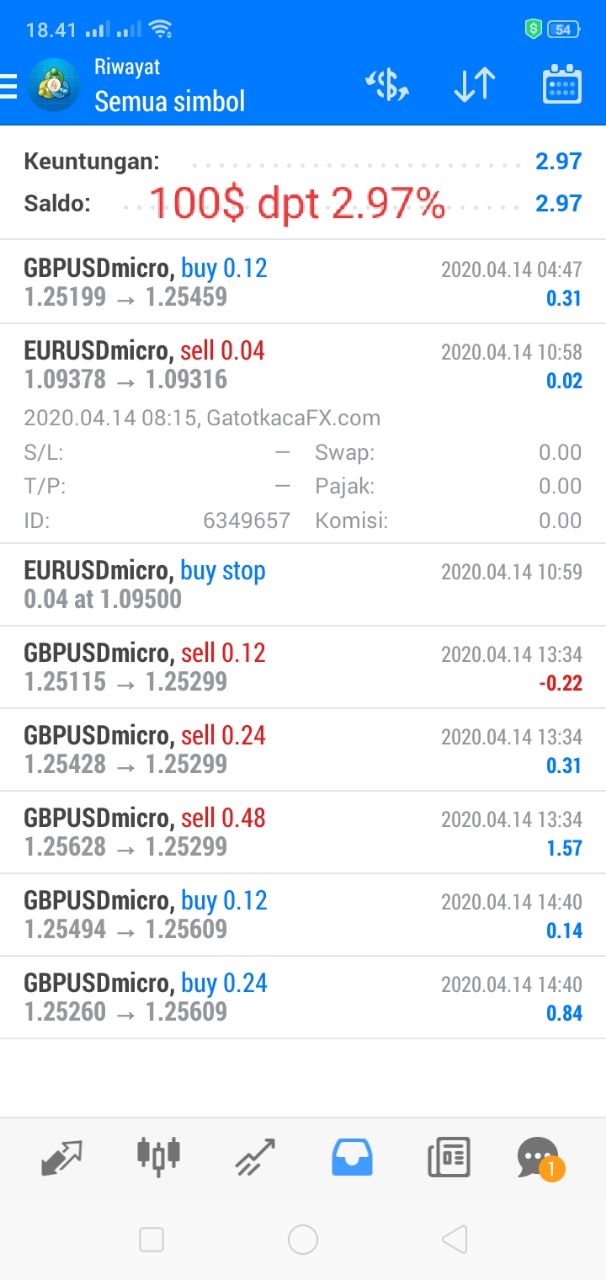Select the EURUSDmicro buy stop order

click(x=302, y=585)
